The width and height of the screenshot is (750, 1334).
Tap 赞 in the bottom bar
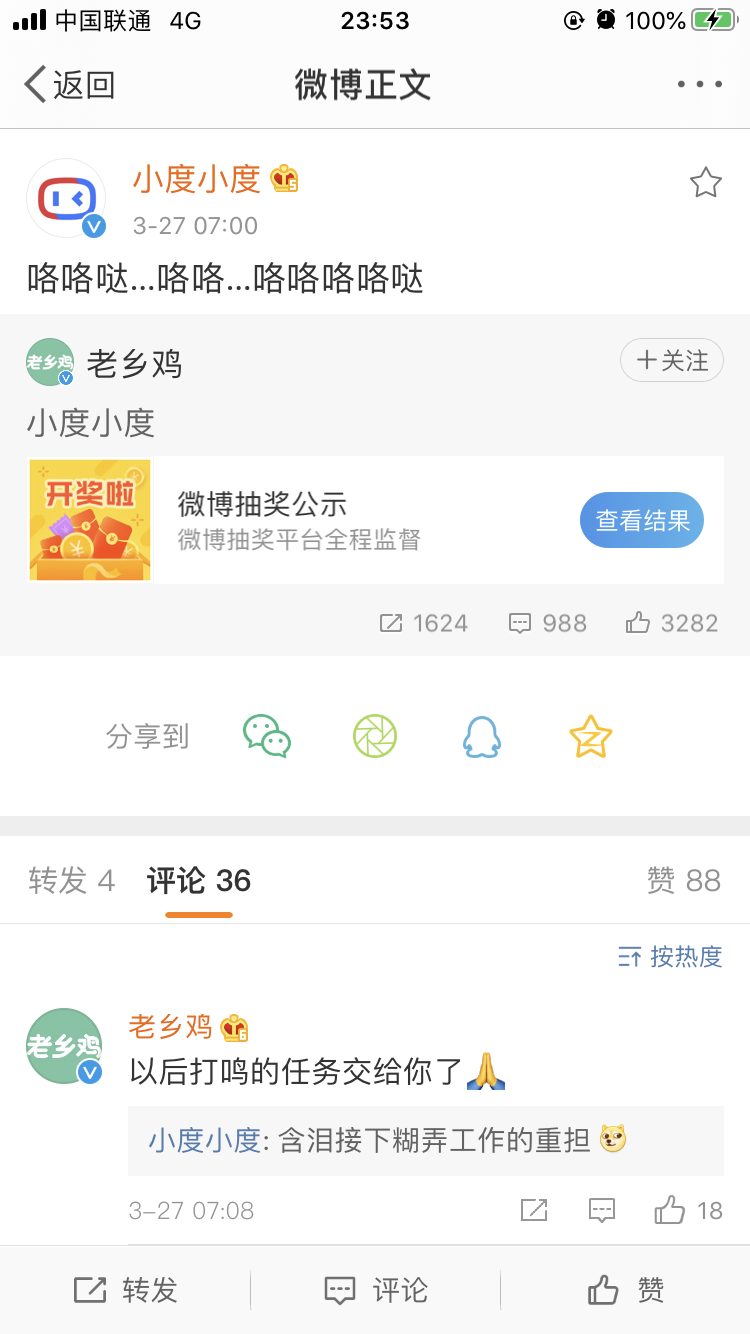[626, 1290]
